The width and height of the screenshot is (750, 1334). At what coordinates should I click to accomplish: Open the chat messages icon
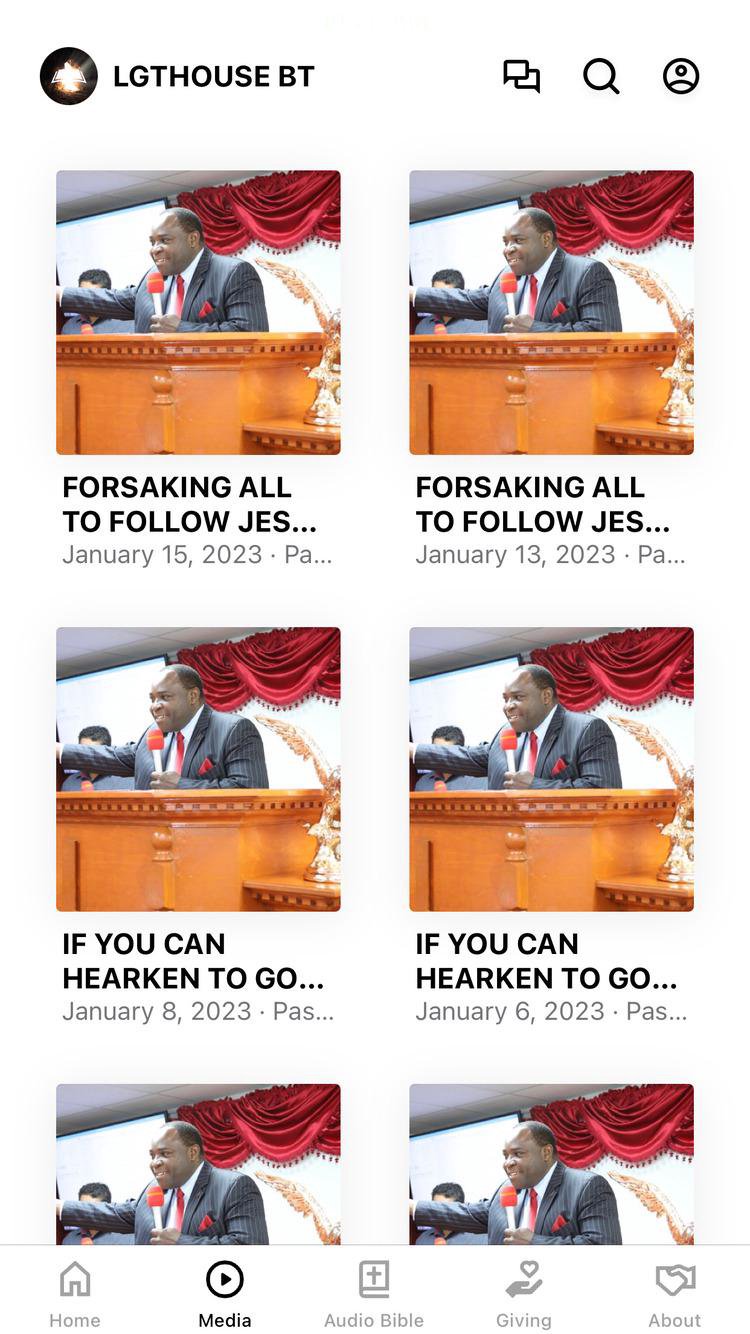tap(521, 76)
